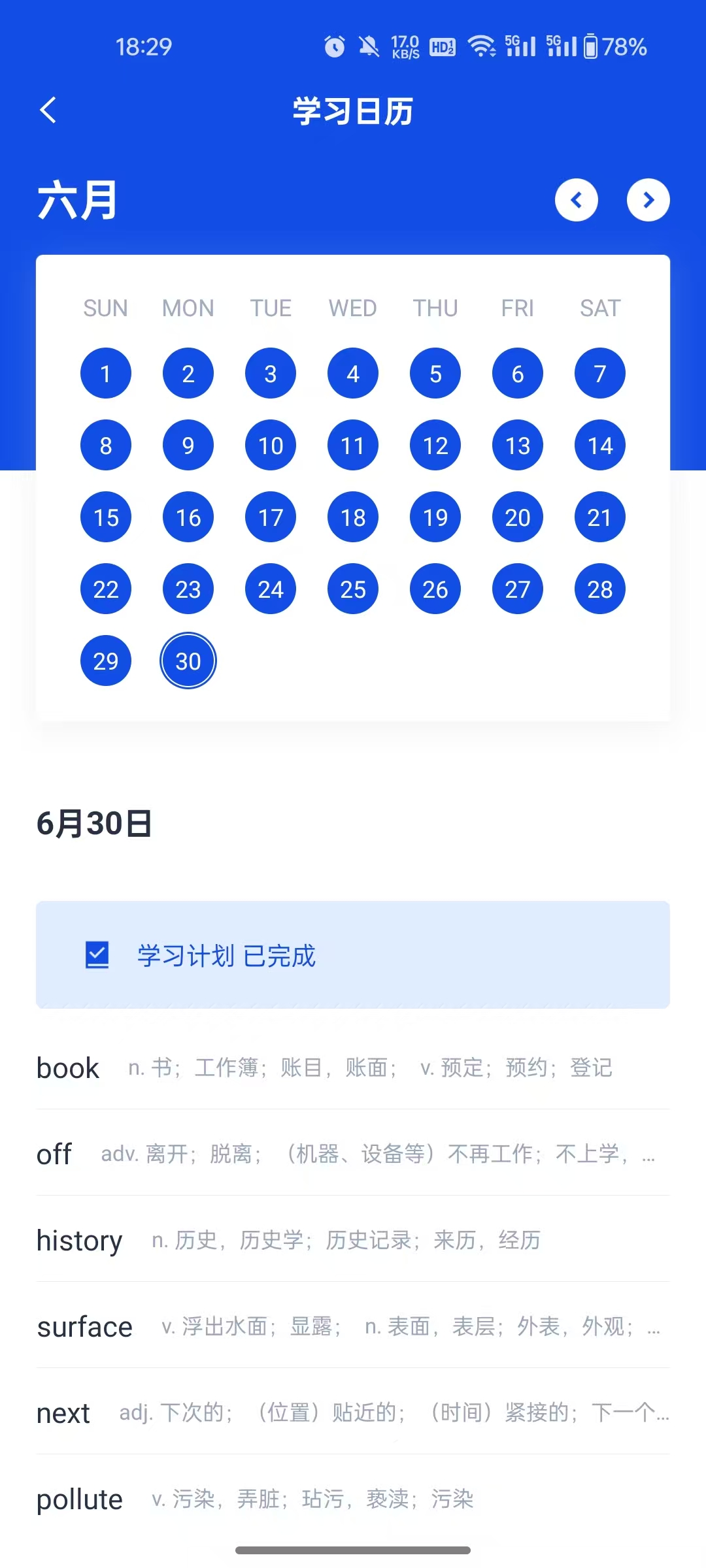Select June 1 on the calendar

pos(105,373)
